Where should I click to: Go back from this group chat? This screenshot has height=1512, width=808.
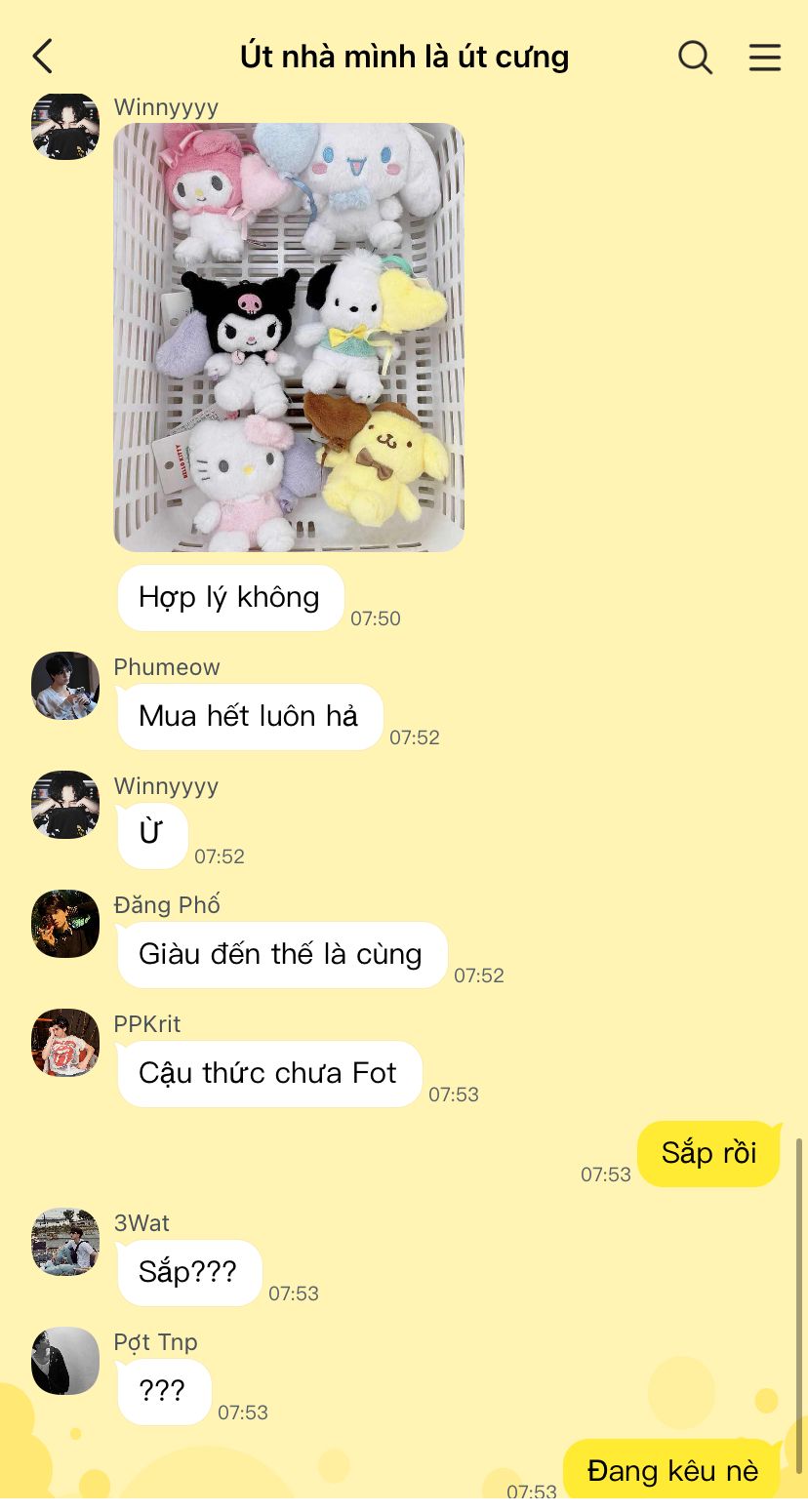point(42,57)
